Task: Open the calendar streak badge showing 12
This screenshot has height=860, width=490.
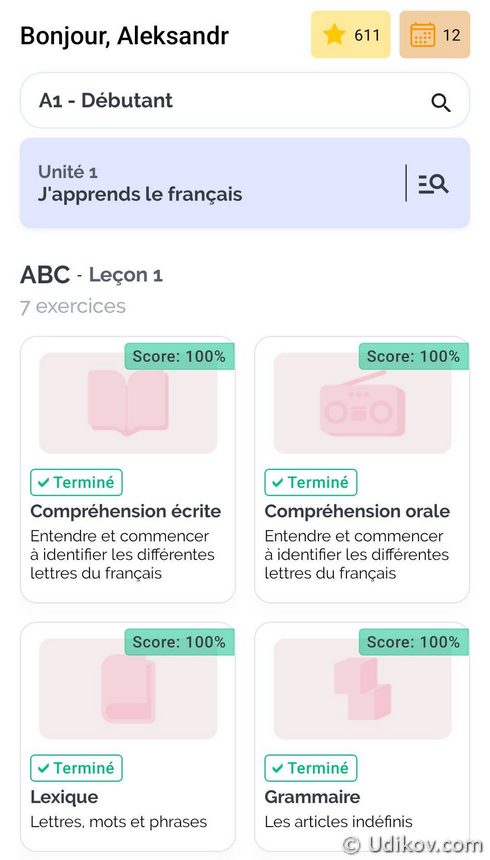Action: pyautogui.click(x=435, y=35)
